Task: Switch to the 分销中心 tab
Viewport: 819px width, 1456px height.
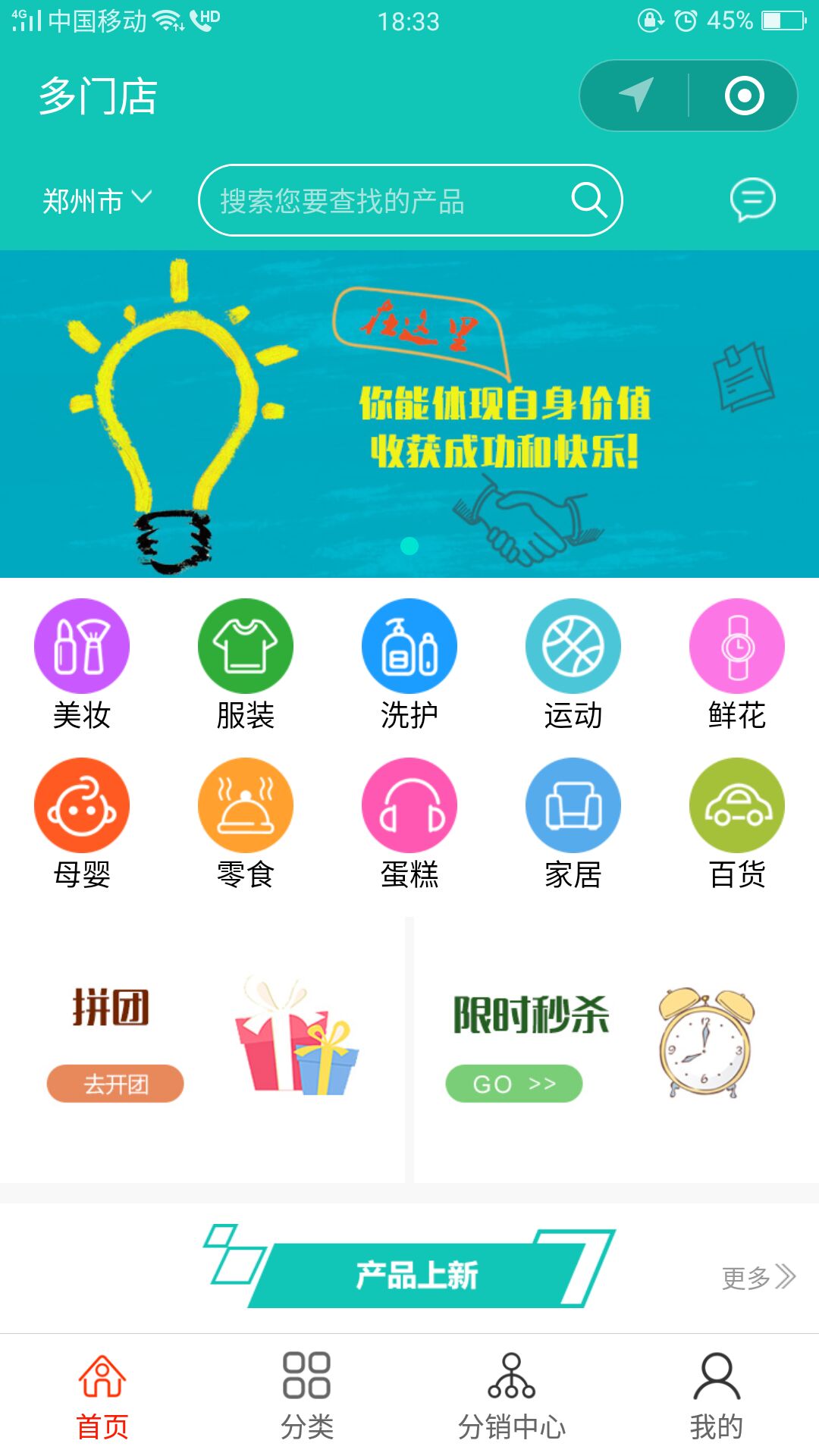Action: (x=512, y=1395)
